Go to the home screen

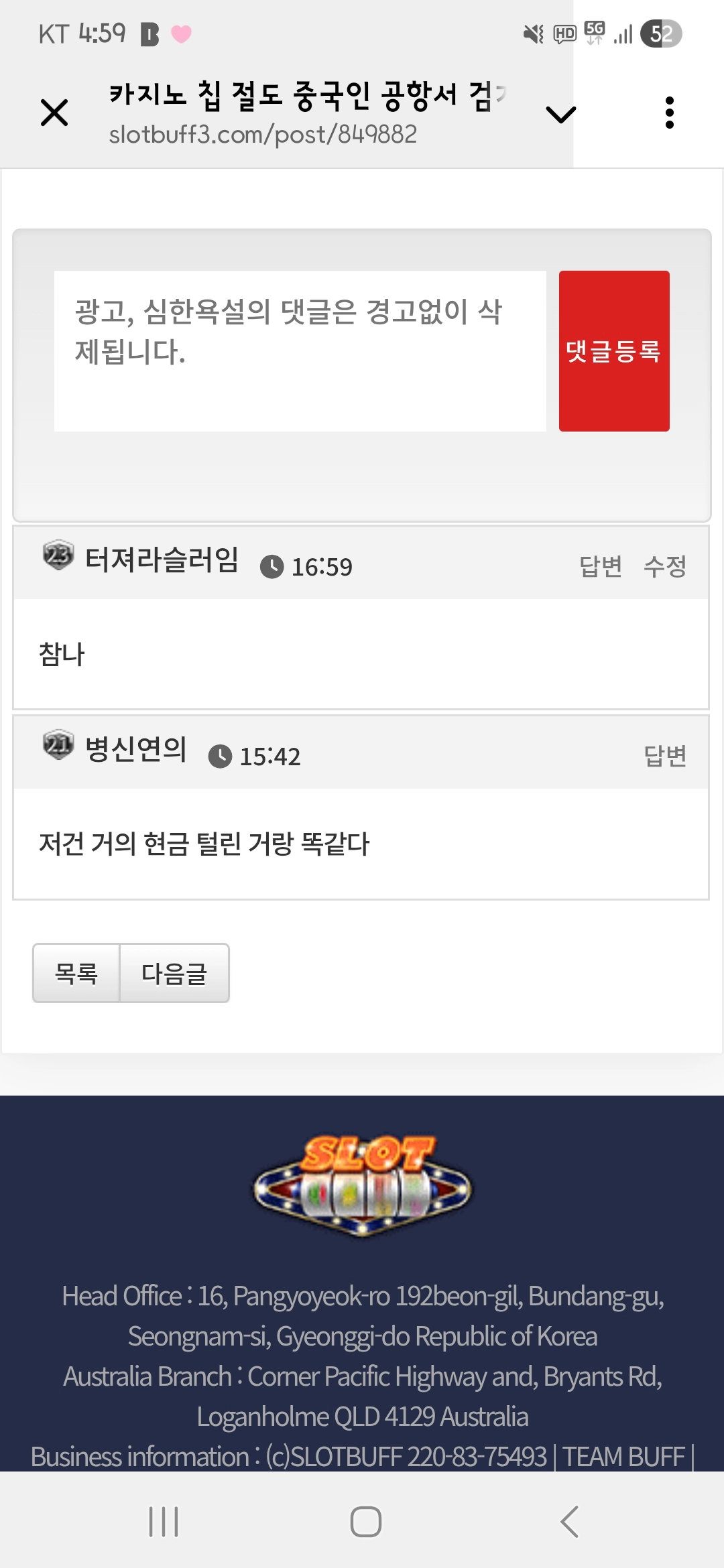pos(365,1521)
